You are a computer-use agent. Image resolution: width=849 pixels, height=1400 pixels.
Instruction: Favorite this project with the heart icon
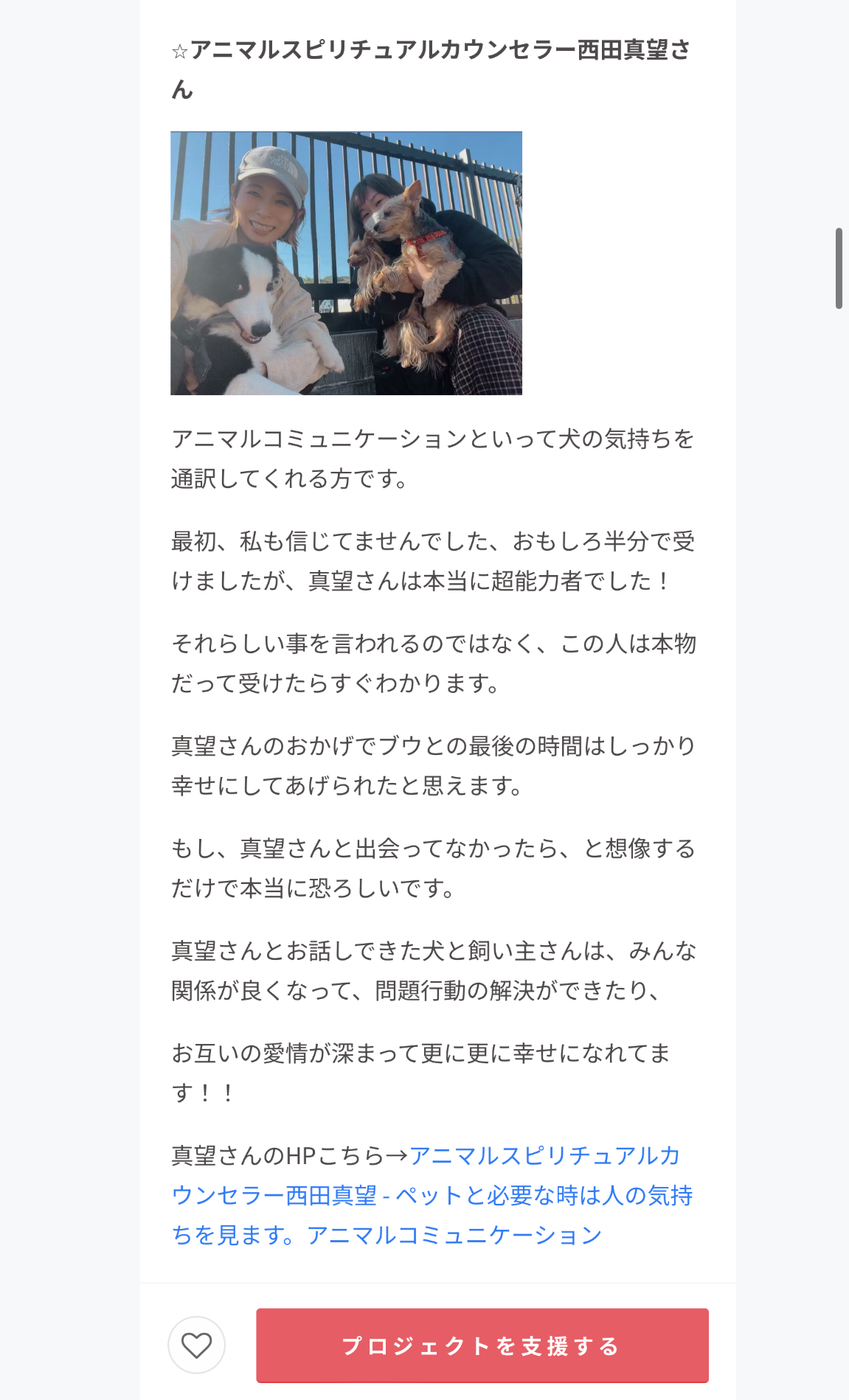197,1345
